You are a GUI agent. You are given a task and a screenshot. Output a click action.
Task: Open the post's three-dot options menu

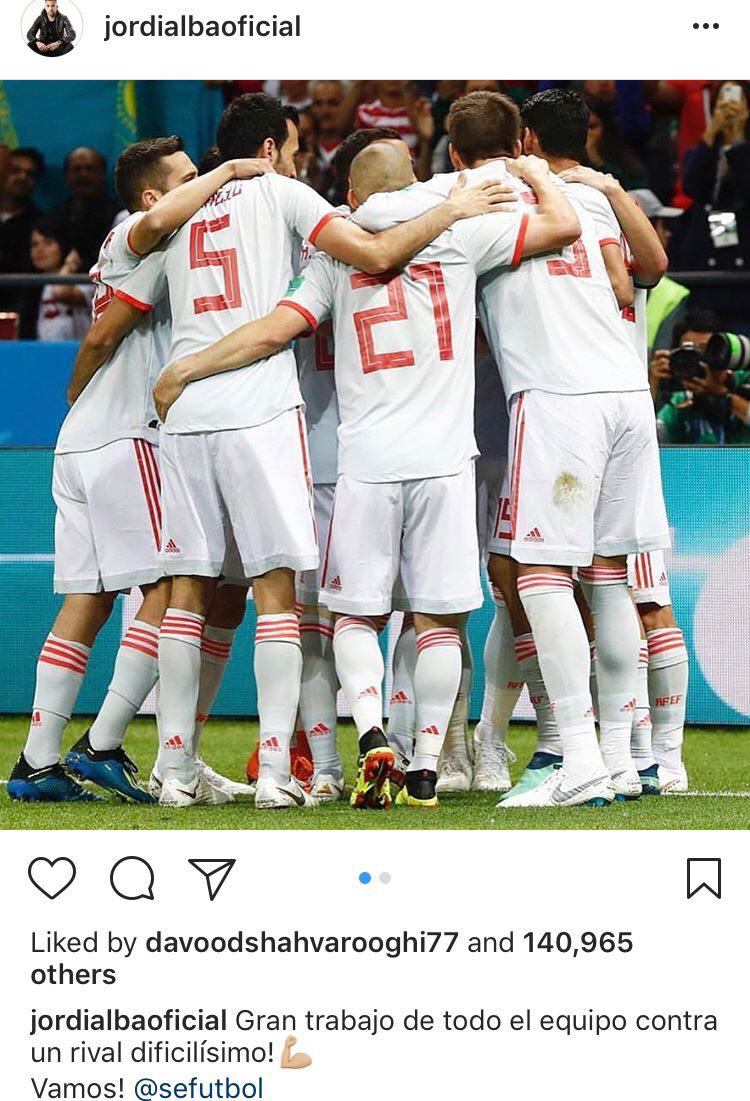coord(705,27)
